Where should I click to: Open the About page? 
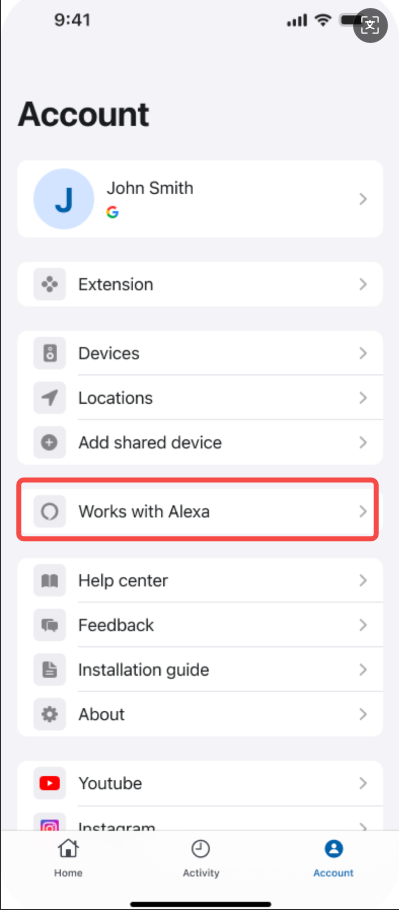pyautogui.click(x=200, y=714)
